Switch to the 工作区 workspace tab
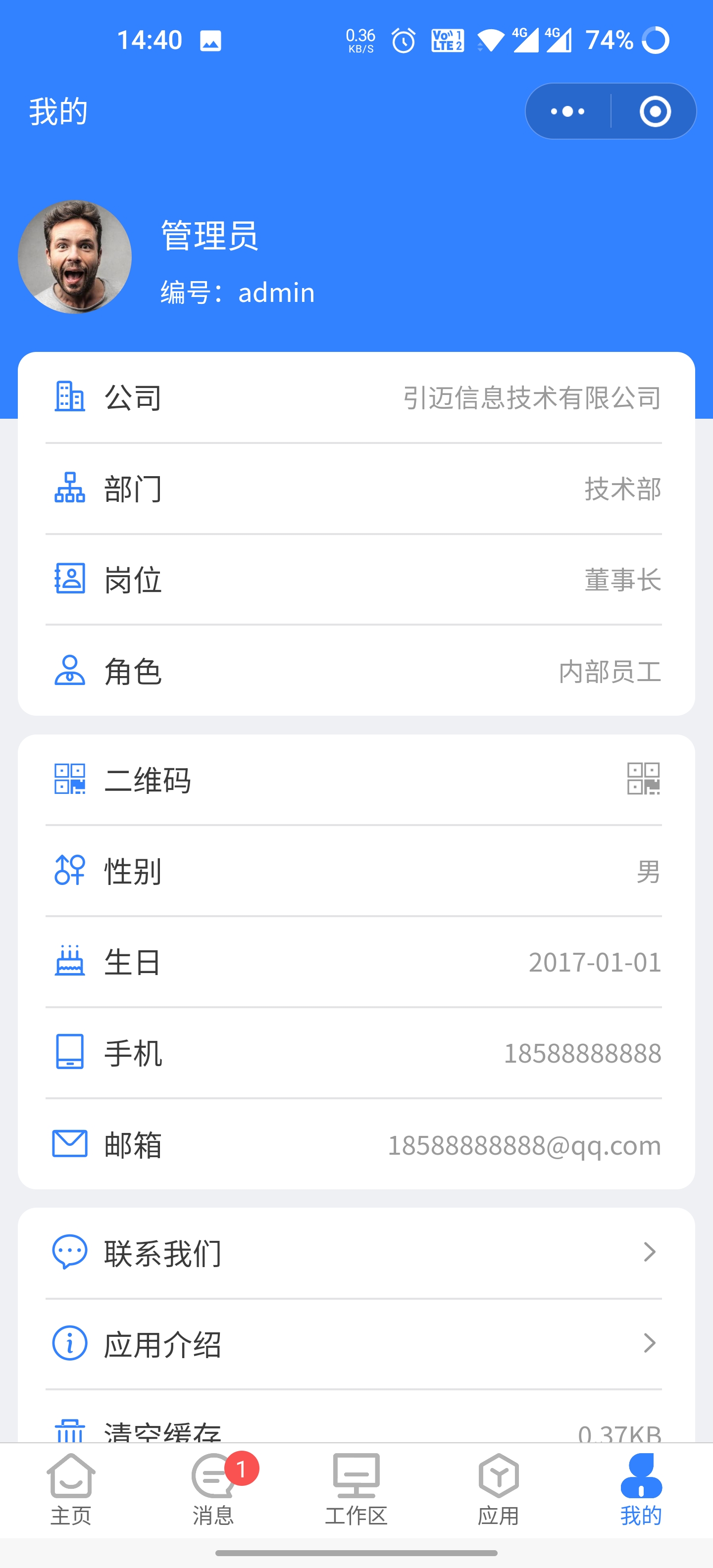713x1568 pixels. 356,1489
